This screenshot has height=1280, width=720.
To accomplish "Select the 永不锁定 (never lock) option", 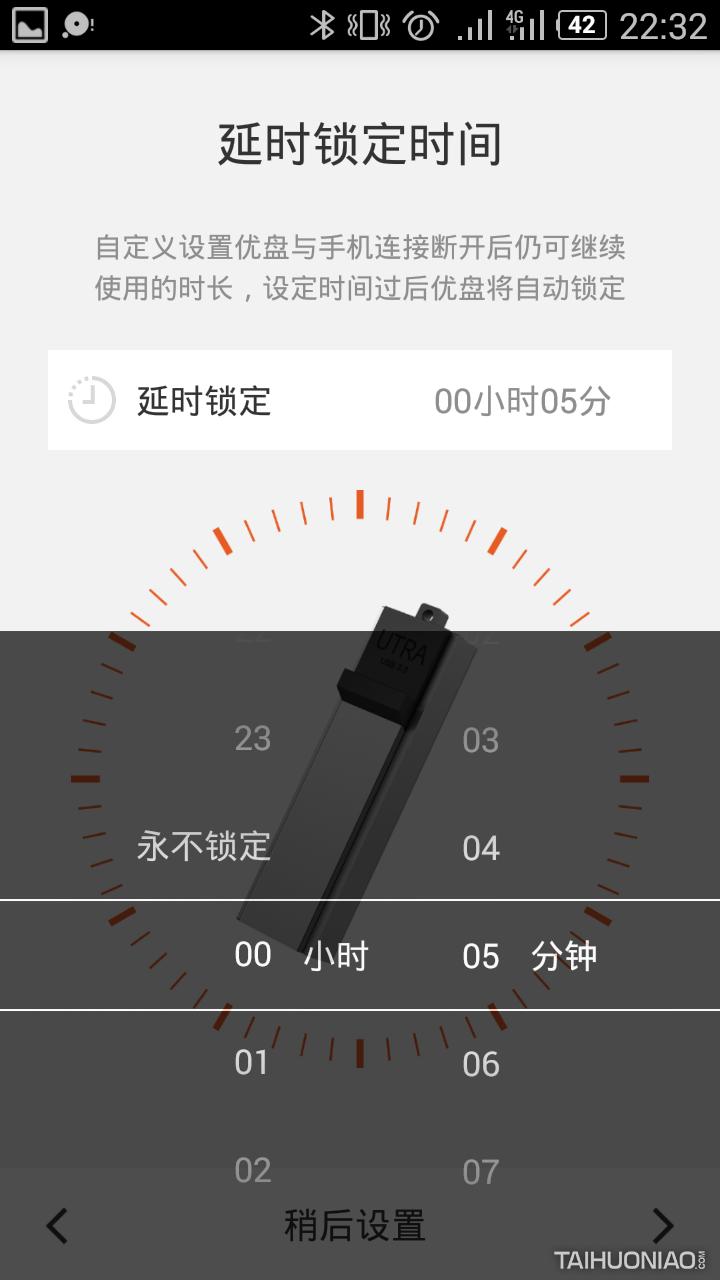I will [x=199, y=847].
